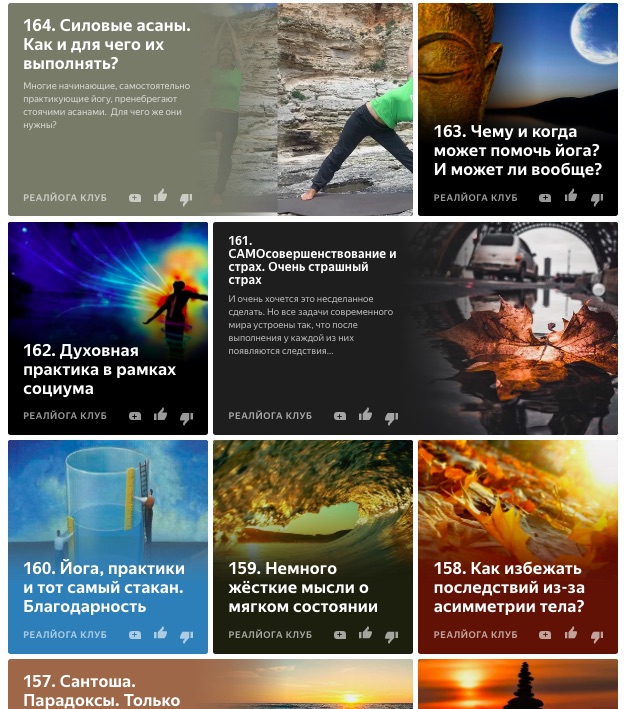
Task: Dislike the article 164 Силовые асаны
Action: pos(186,199)
